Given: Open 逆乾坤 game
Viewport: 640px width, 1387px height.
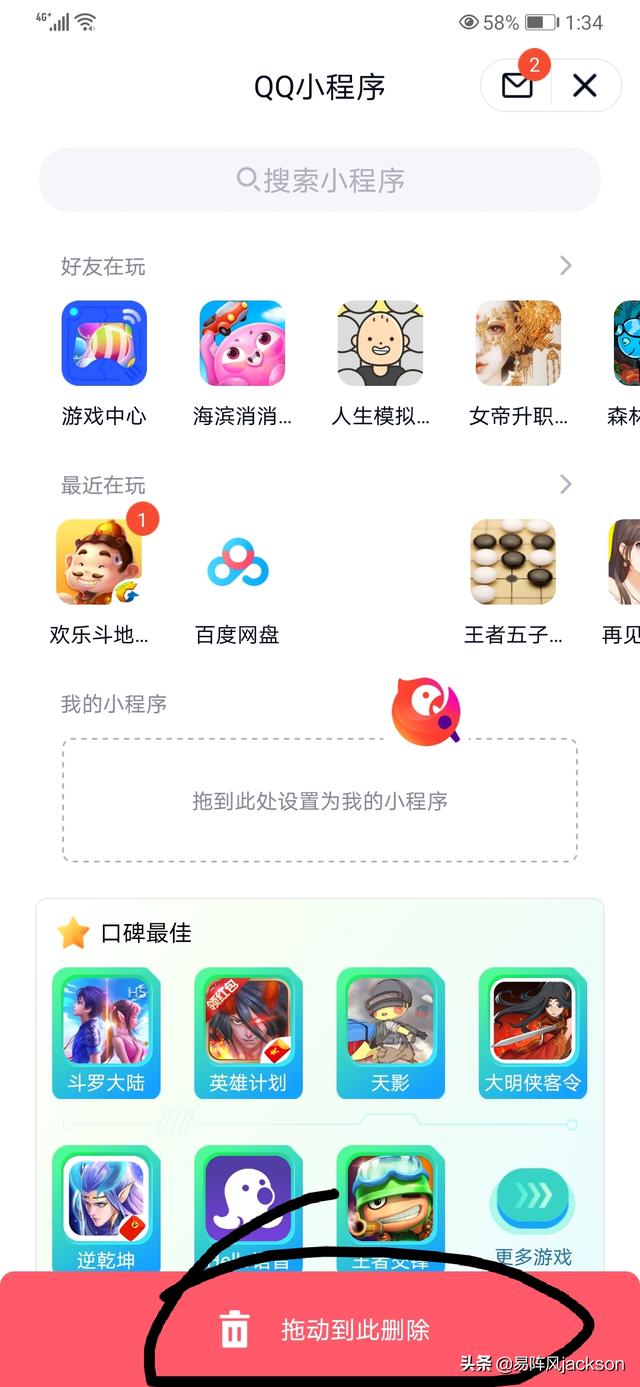Looking at the screenshot, I should point(106,1205).
